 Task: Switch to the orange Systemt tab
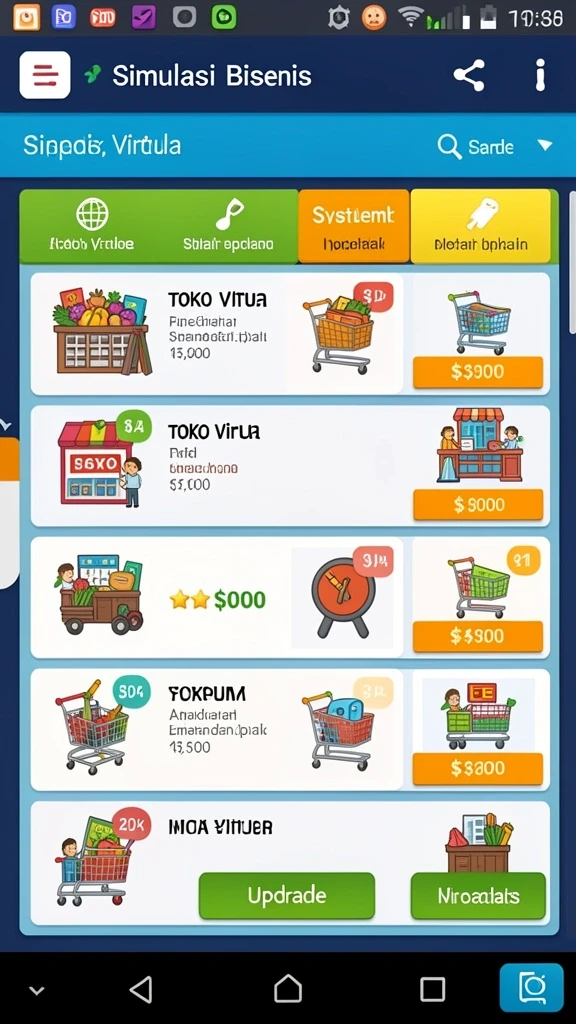click(353, 226)
